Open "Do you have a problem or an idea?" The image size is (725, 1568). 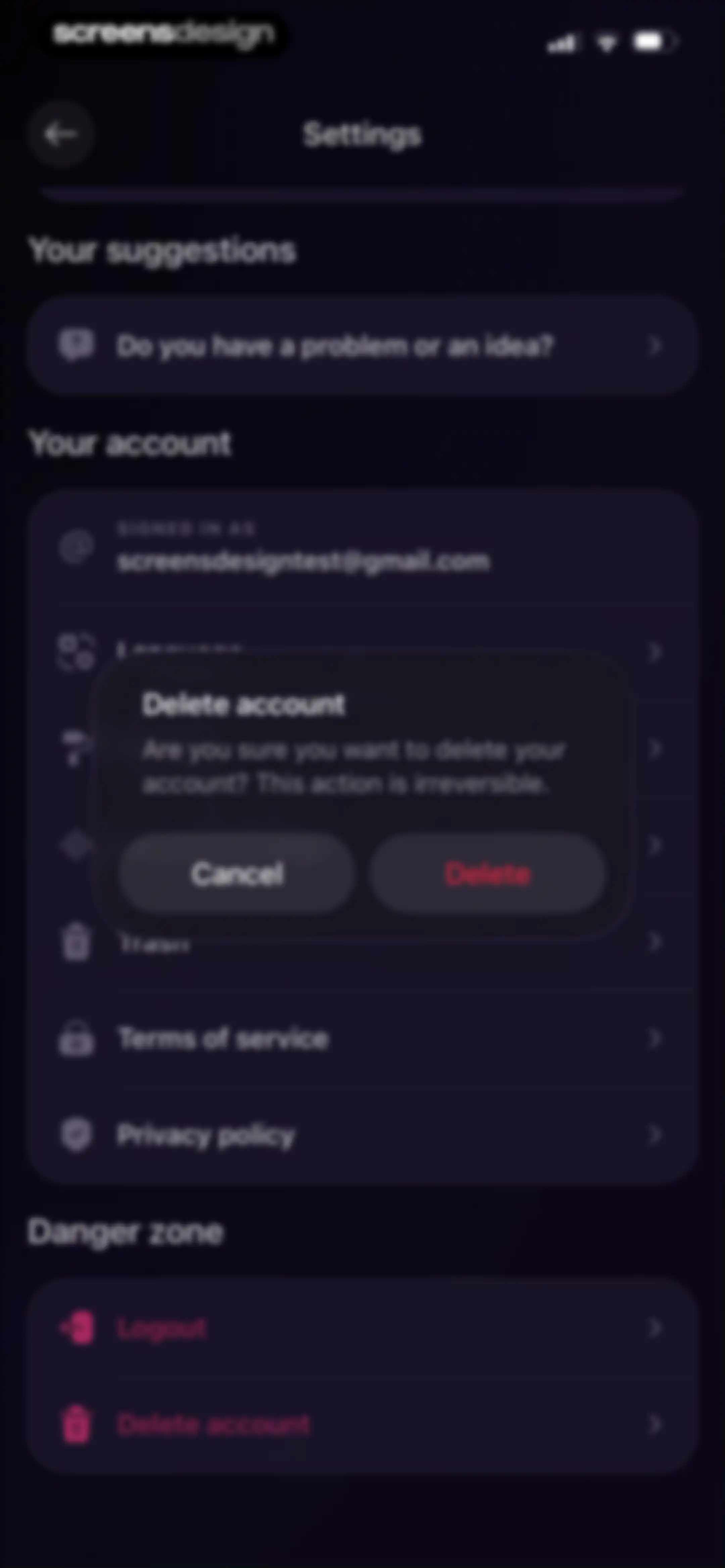361,346
